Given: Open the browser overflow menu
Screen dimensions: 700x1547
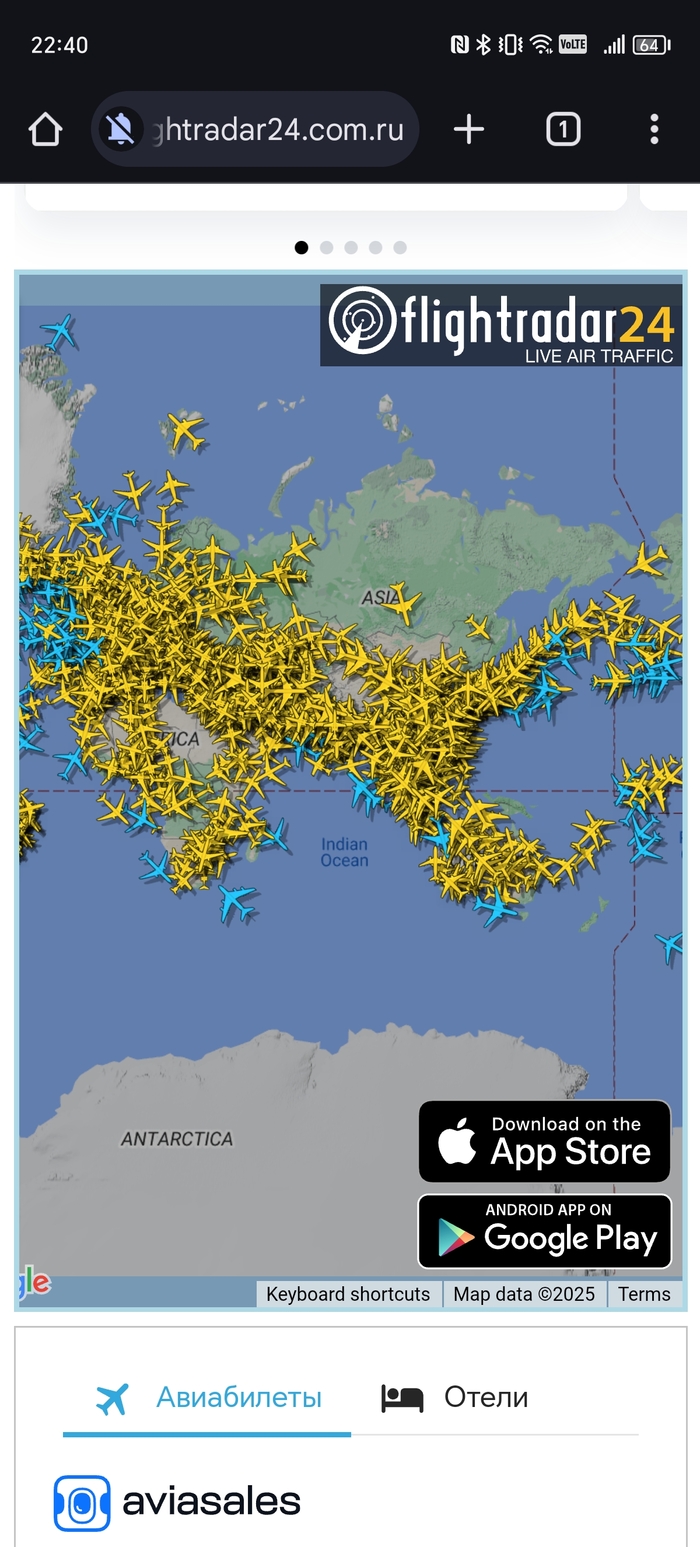Looking at the screenshot, I should click(x=654, y=129).
